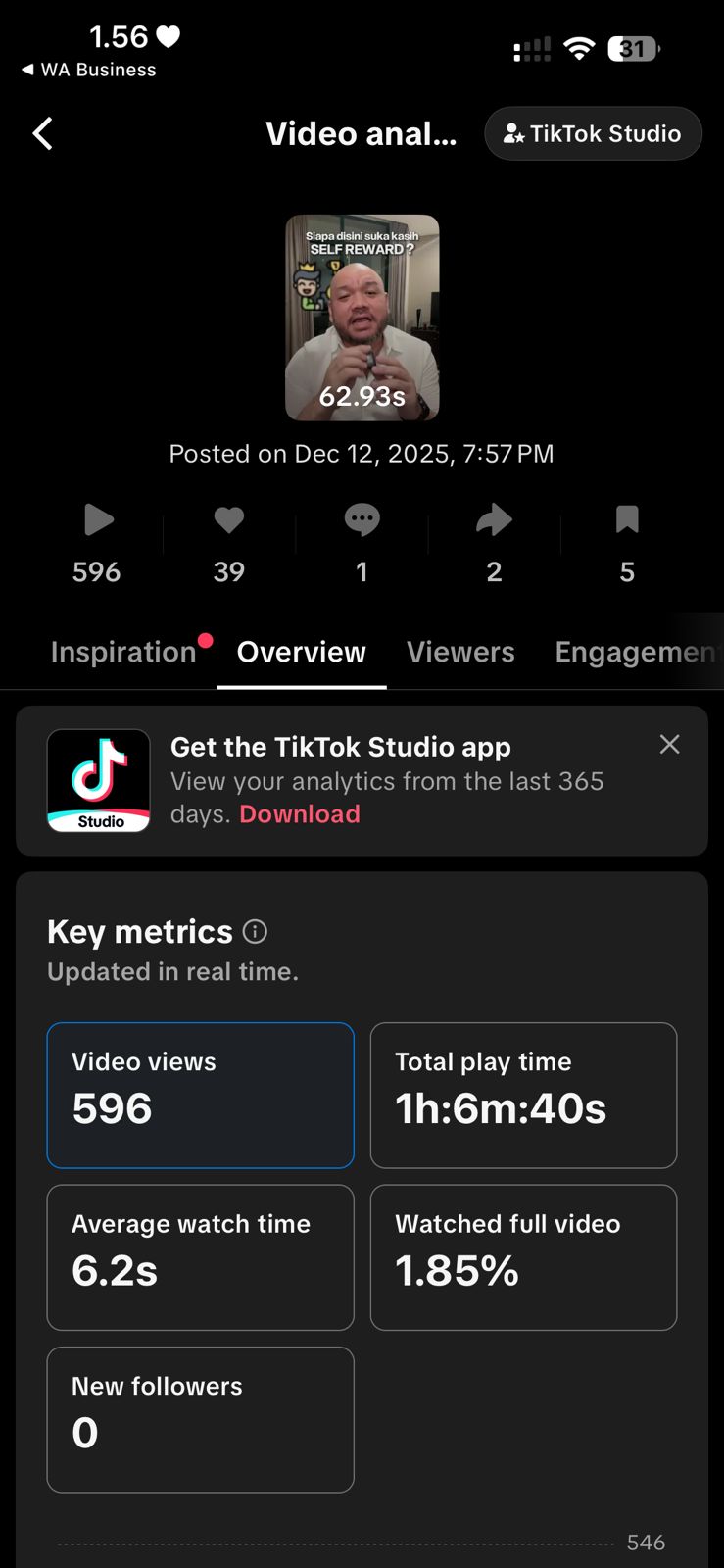This screenshot has height=1568, width=724.
Task: Choose the New followers metric card
Action: 200,1419
